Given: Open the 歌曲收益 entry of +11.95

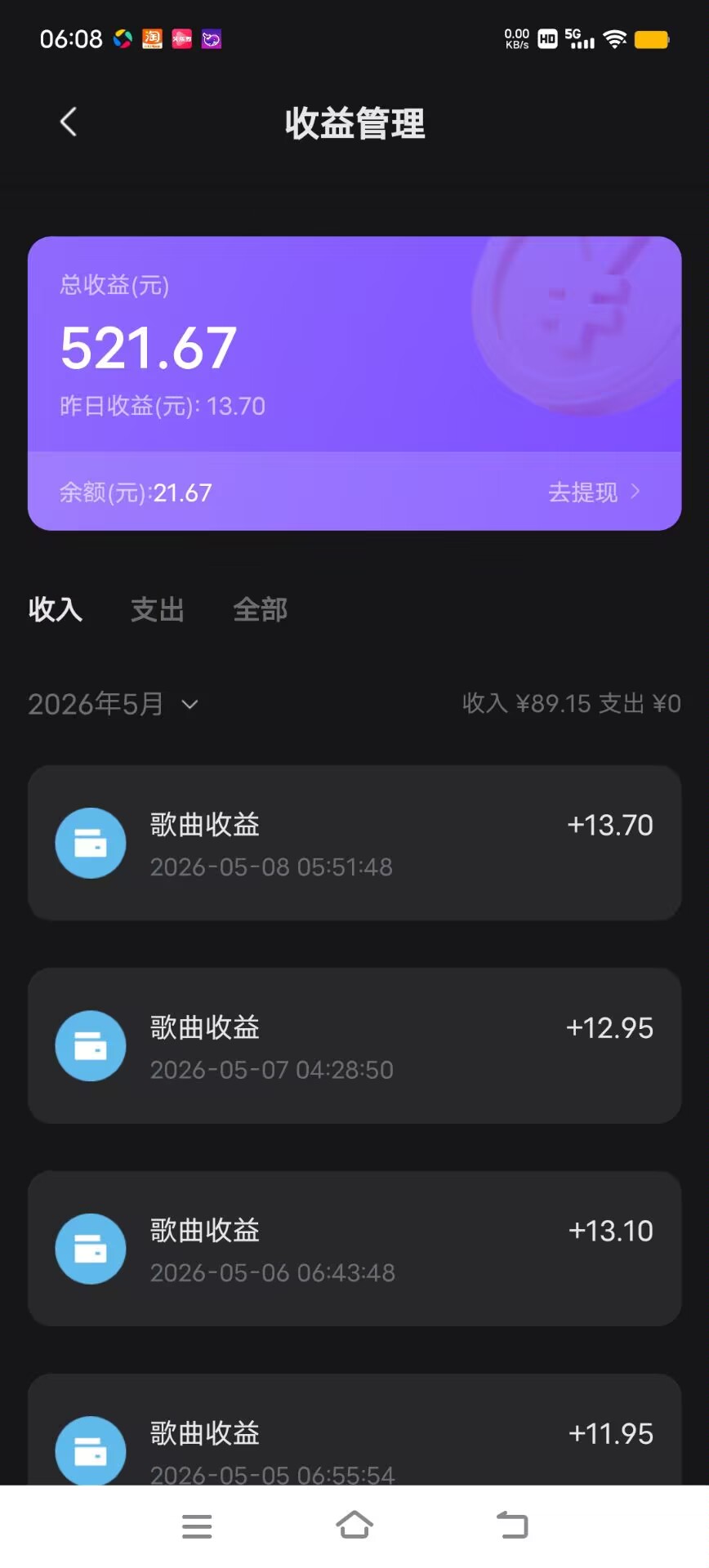Looking at the screenshot, I should click(x=354, y=1430).
